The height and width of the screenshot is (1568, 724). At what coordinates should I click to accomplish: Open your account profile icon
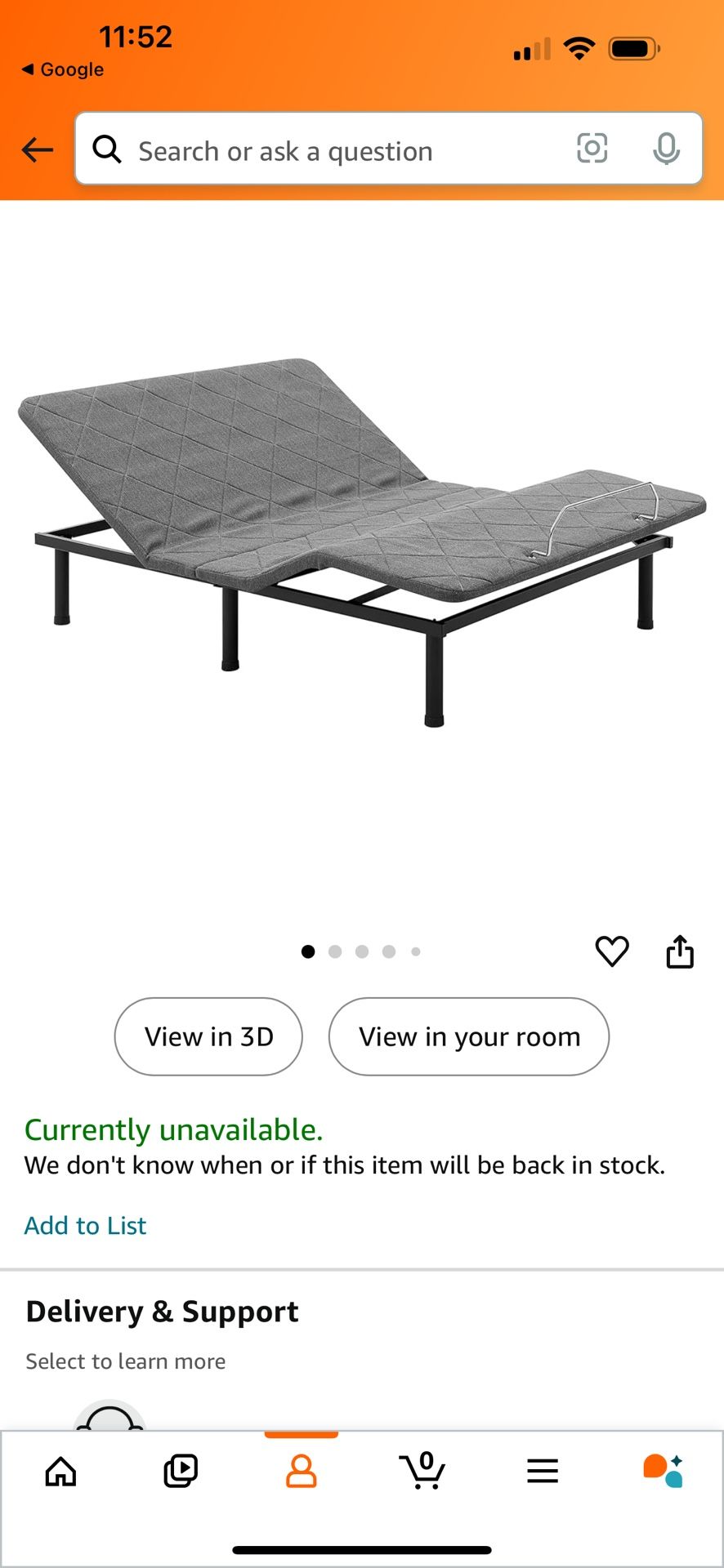[x=302, y=1470]
